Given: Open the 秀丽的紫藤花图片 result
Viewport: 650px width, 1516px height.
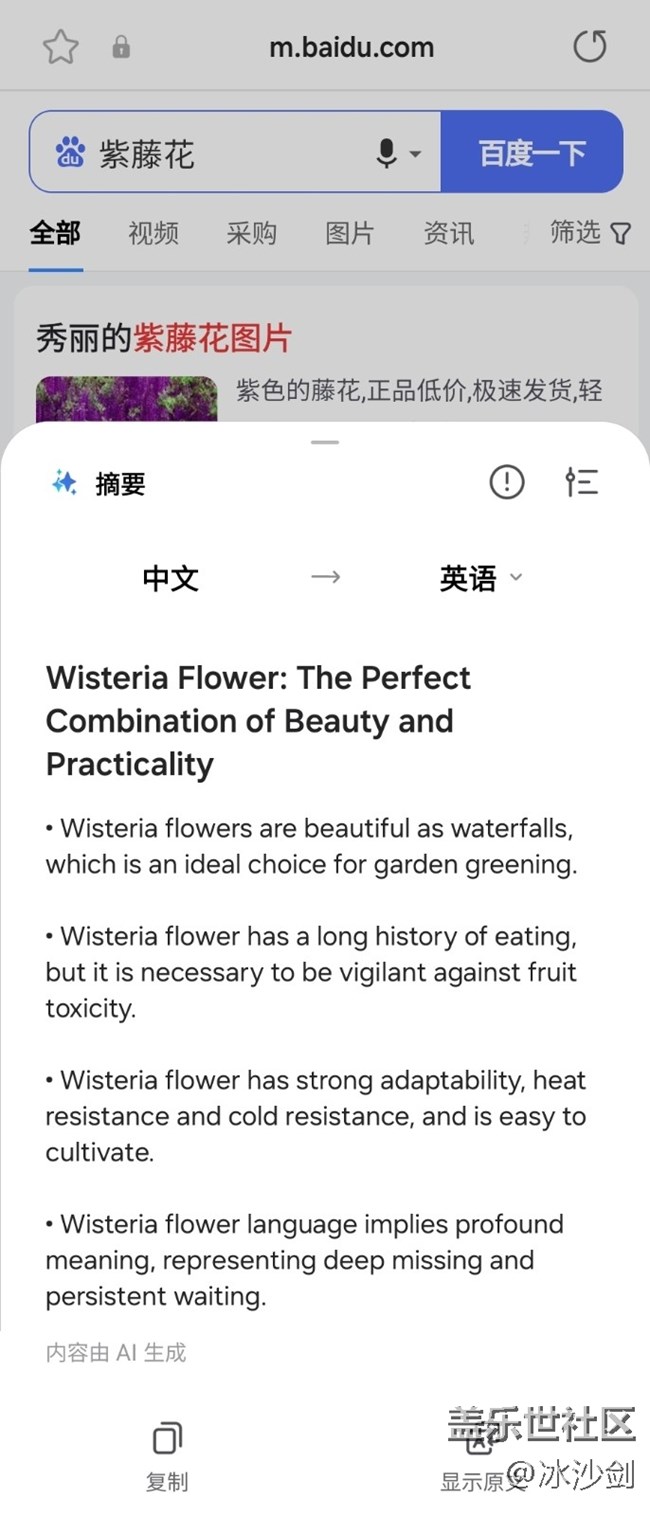Looking at the screenshot, I should coord(163,338).
